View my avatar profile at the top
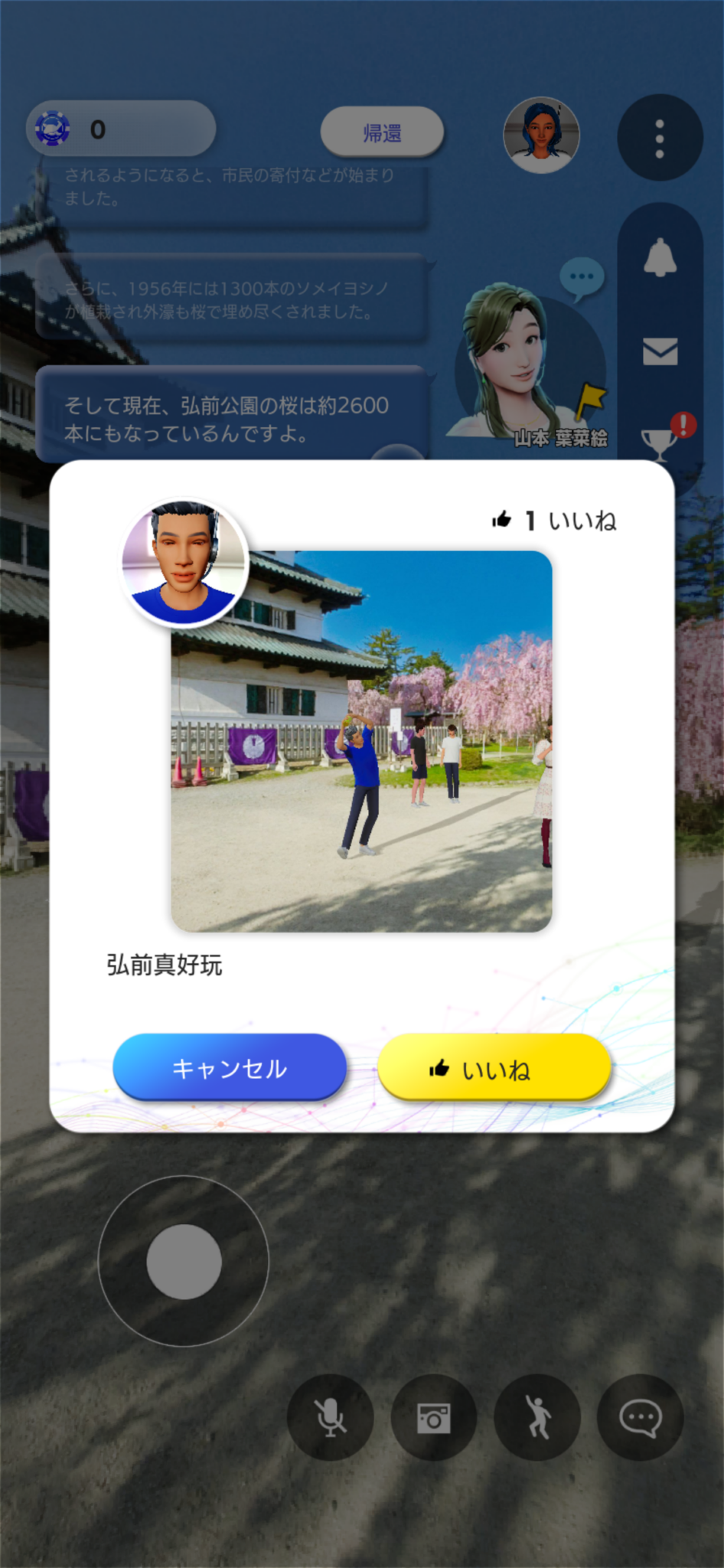Screen dimensions: 724x1568 click(541, 136)
